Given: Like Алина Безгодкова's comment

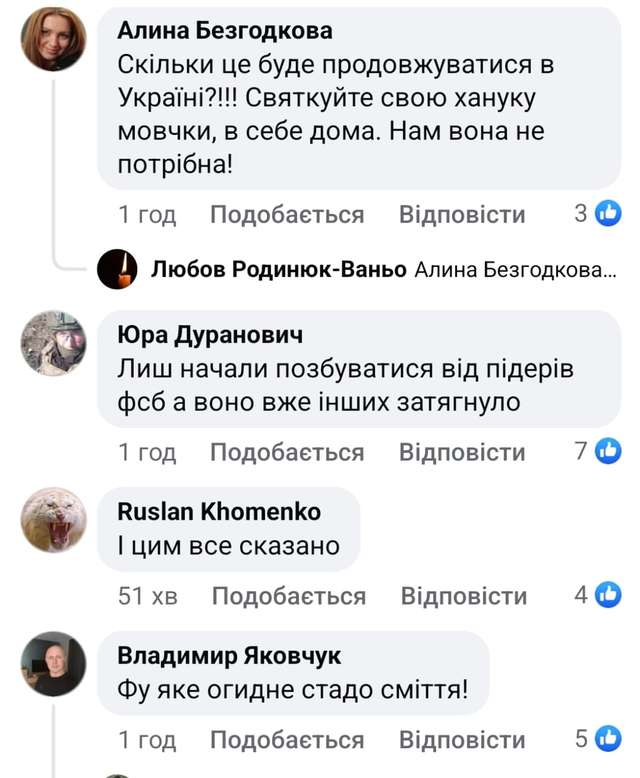Looking at the screenshot, I should pyautogui.click(x=286, y=214).
